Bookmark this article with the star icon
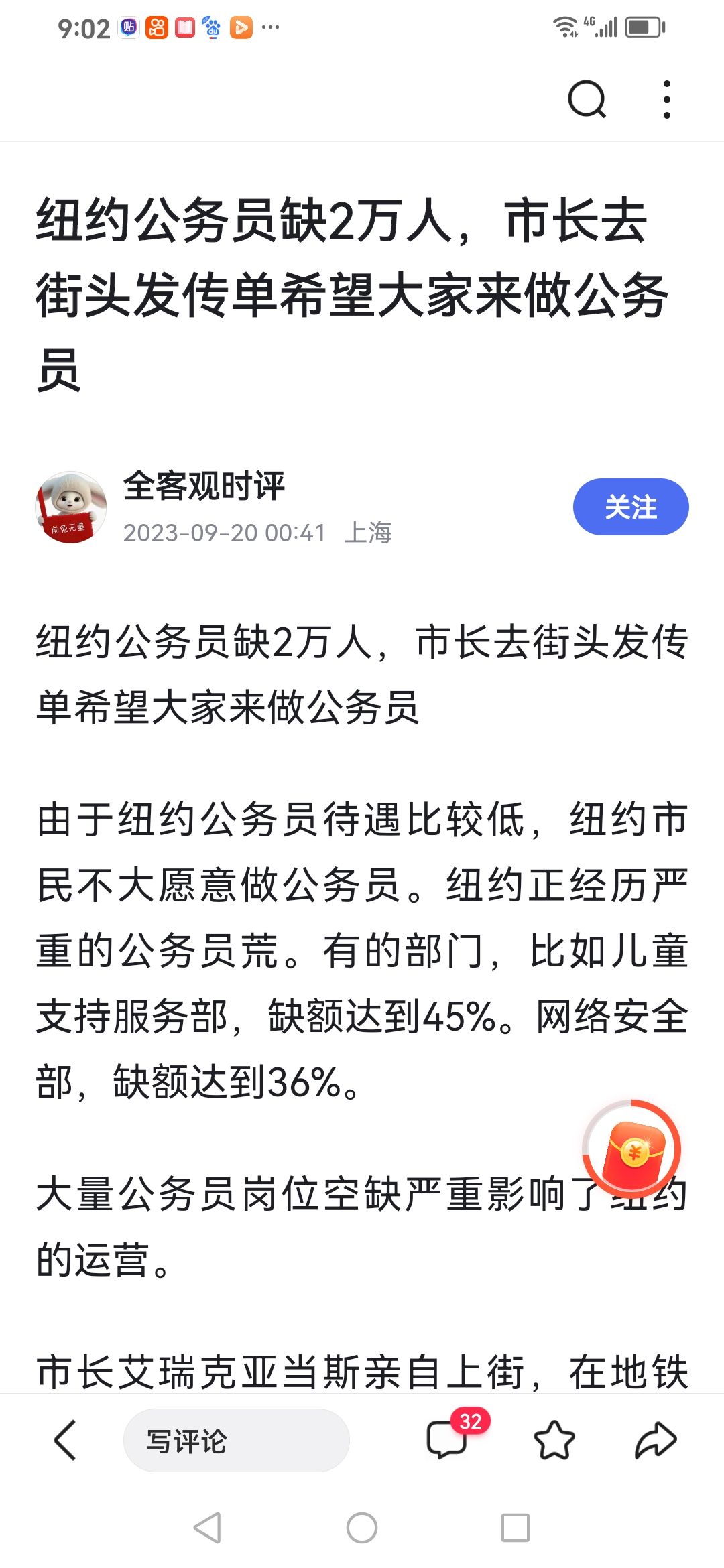 click(x=554, y=1439)
